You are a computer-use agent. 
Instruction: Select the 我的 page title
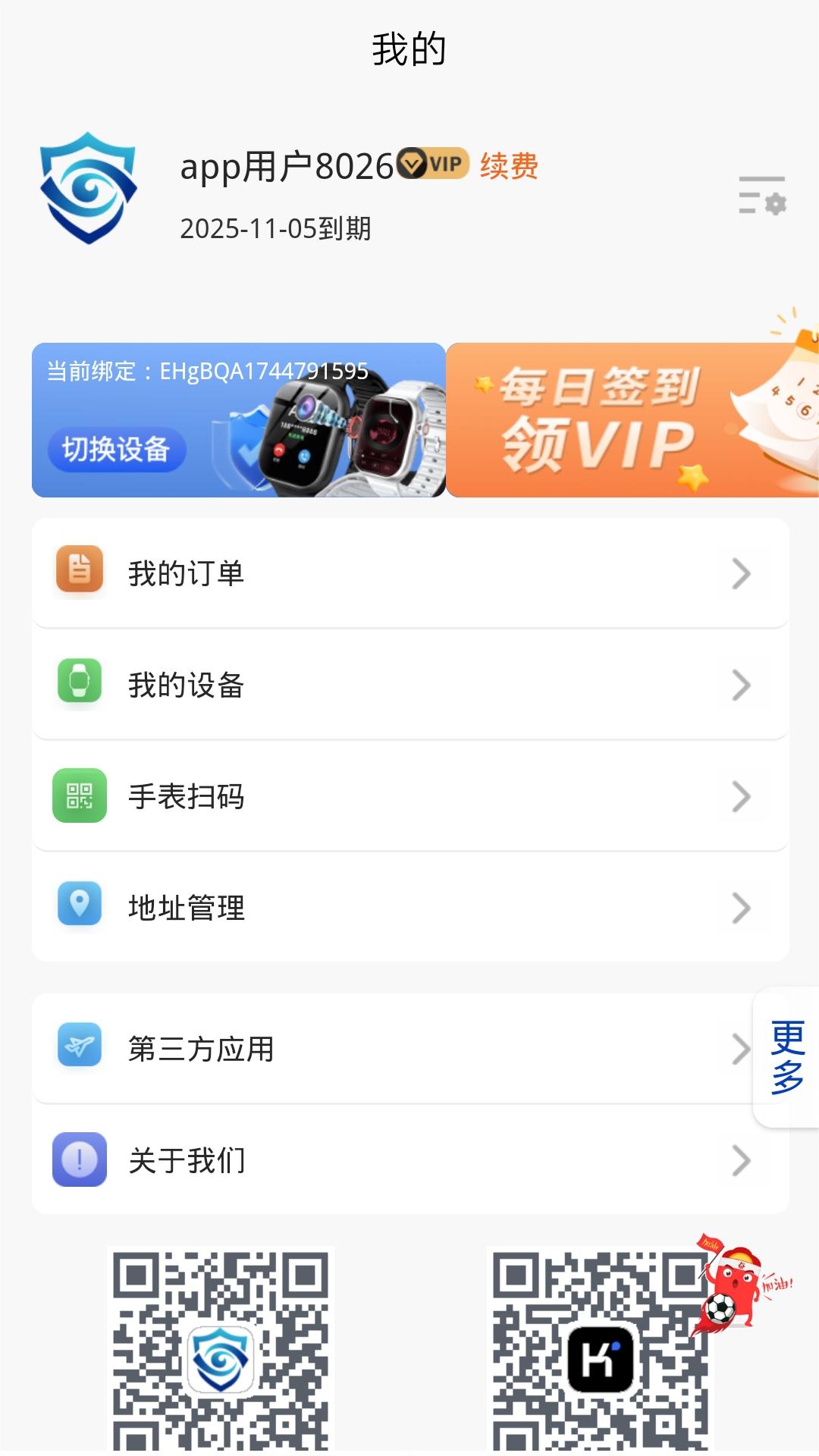tap(409, 47)
